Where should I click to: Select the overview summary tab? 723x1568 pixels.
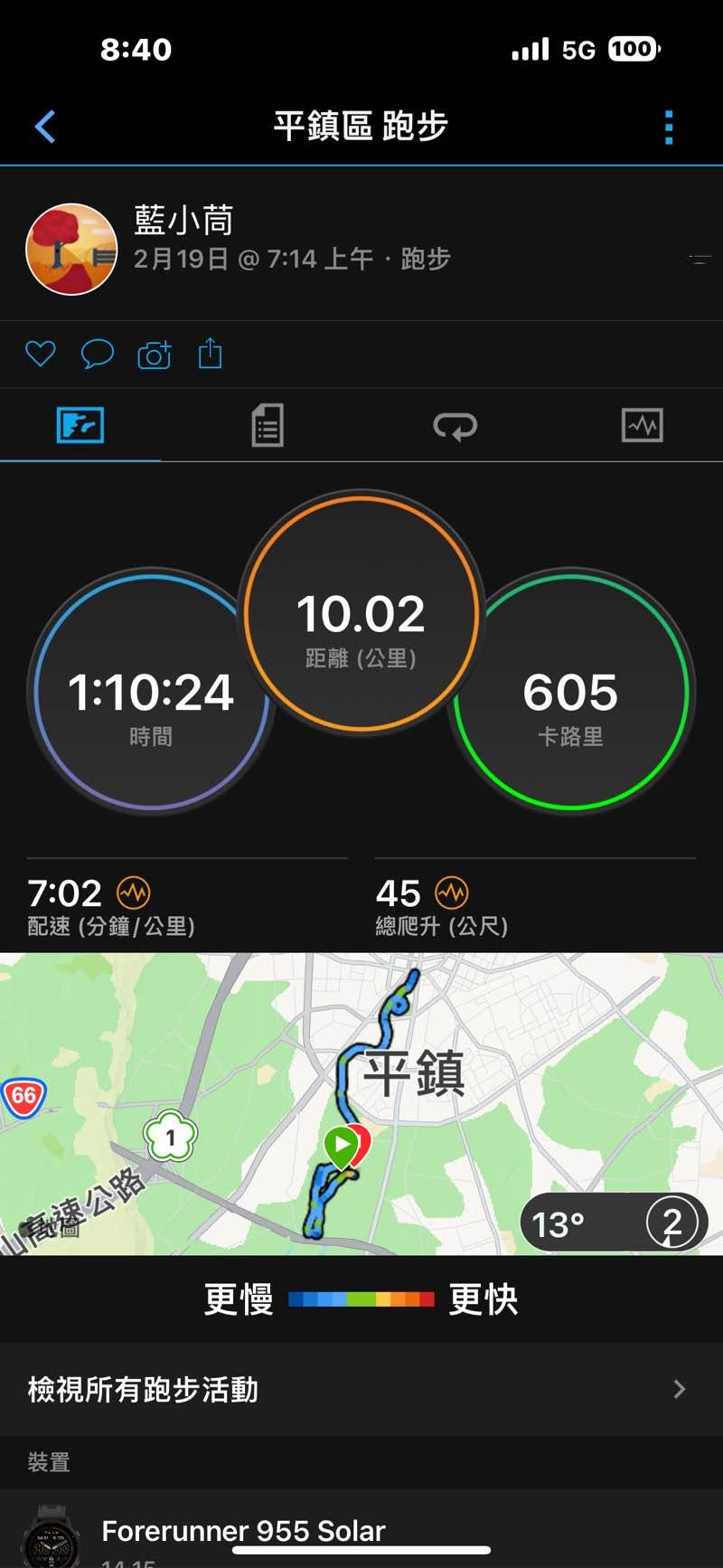point(80,425)
